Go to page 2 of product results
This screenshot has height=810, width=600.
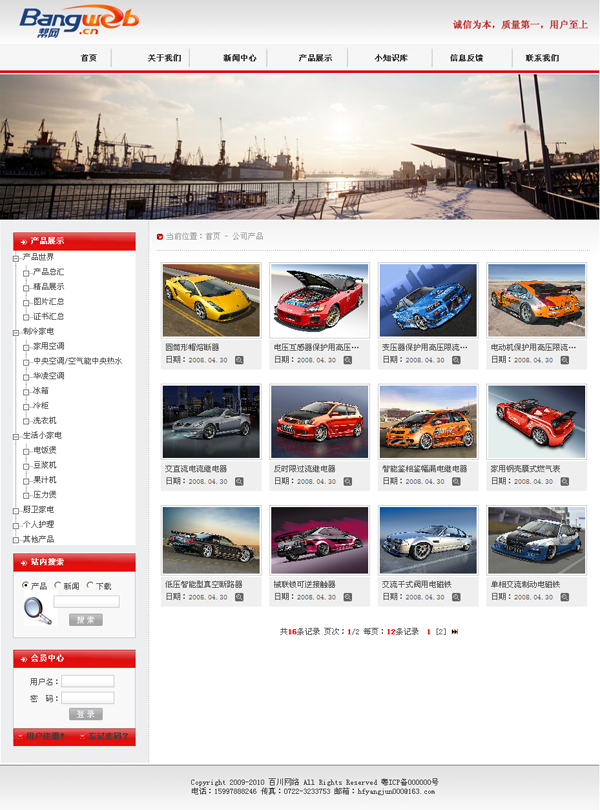pyautogui.click(x=441, y=632)
